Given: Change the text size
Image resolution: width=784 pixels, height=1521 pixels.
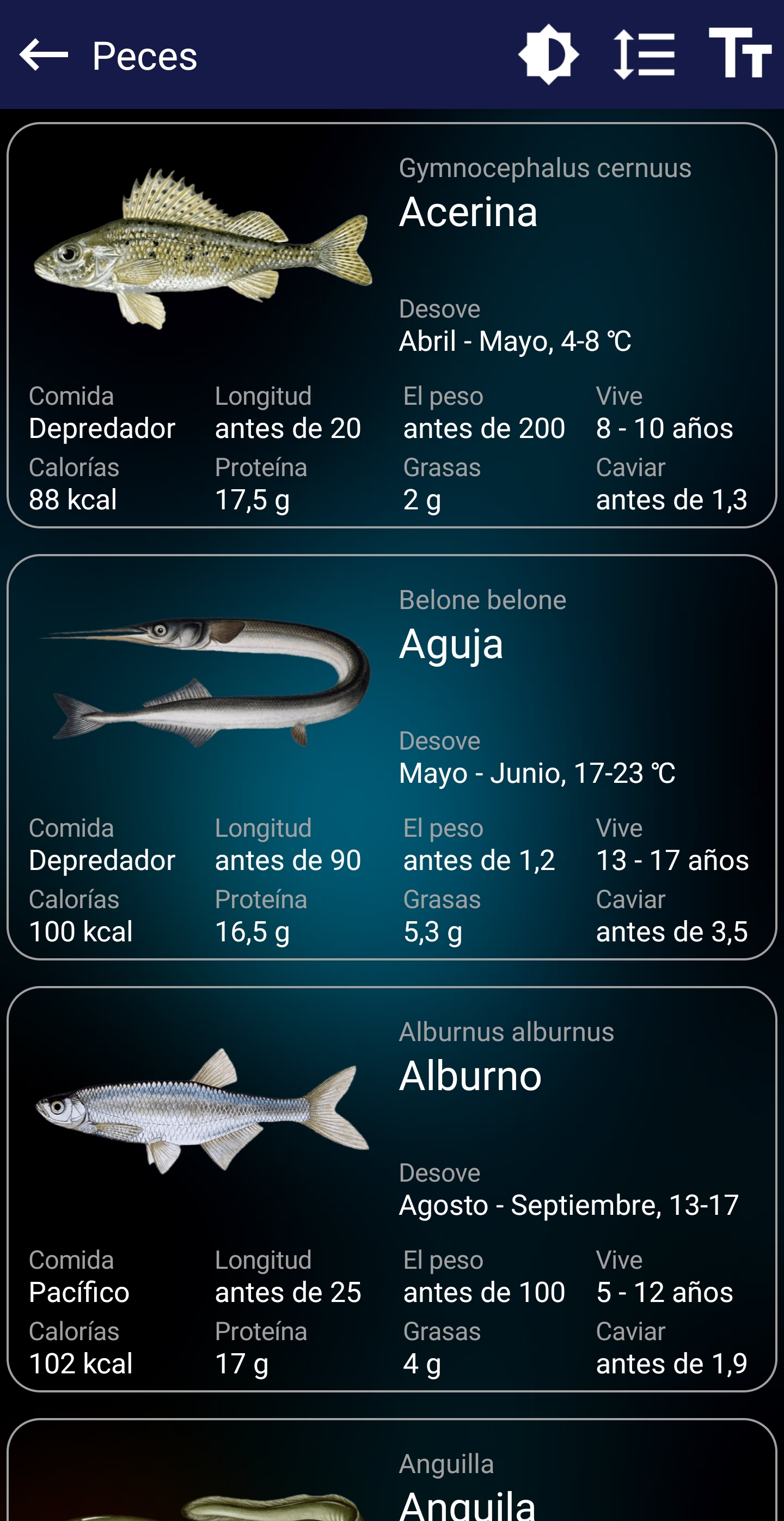Looking at the screenshot, I should coord(740,54).
